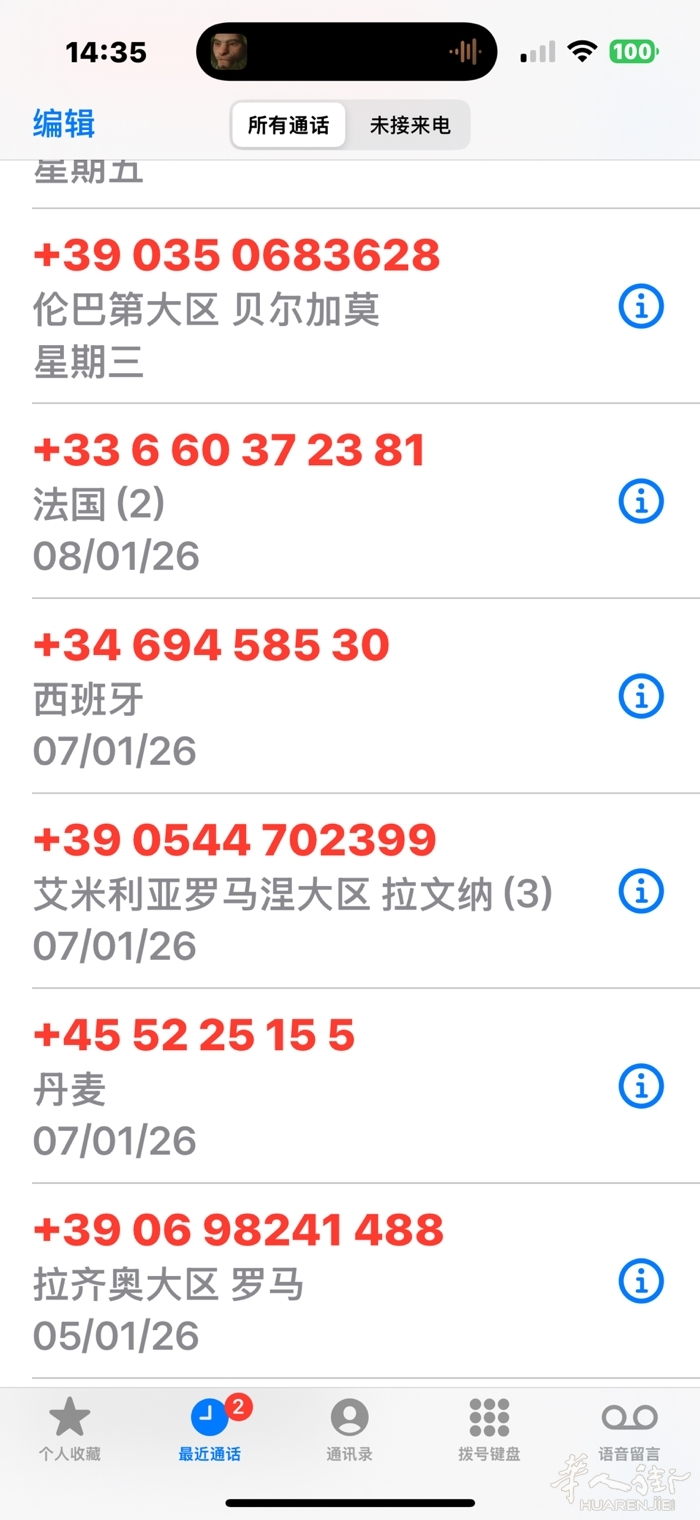This screenshot has height=1520, width=700.
Task: Open the 最近通话 recents tab
Action: point(209,1430)
